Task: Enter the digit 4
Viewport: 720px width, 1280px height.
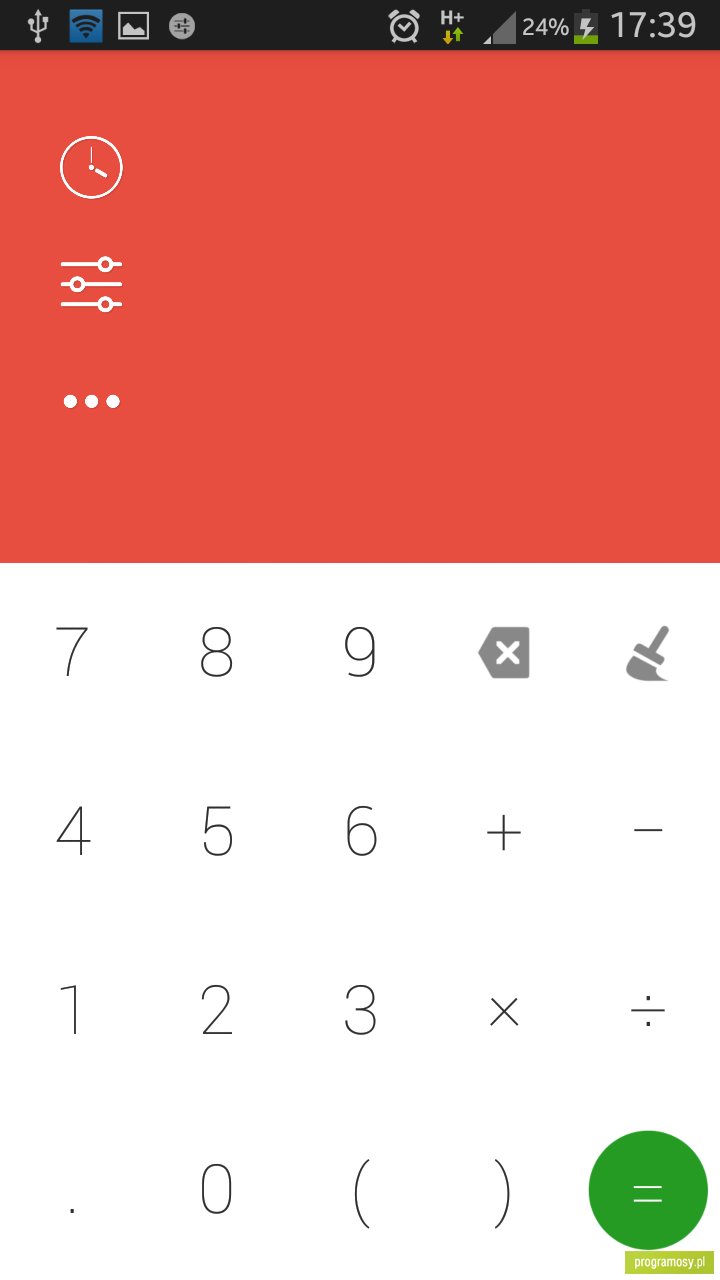Action: point(72,831)
